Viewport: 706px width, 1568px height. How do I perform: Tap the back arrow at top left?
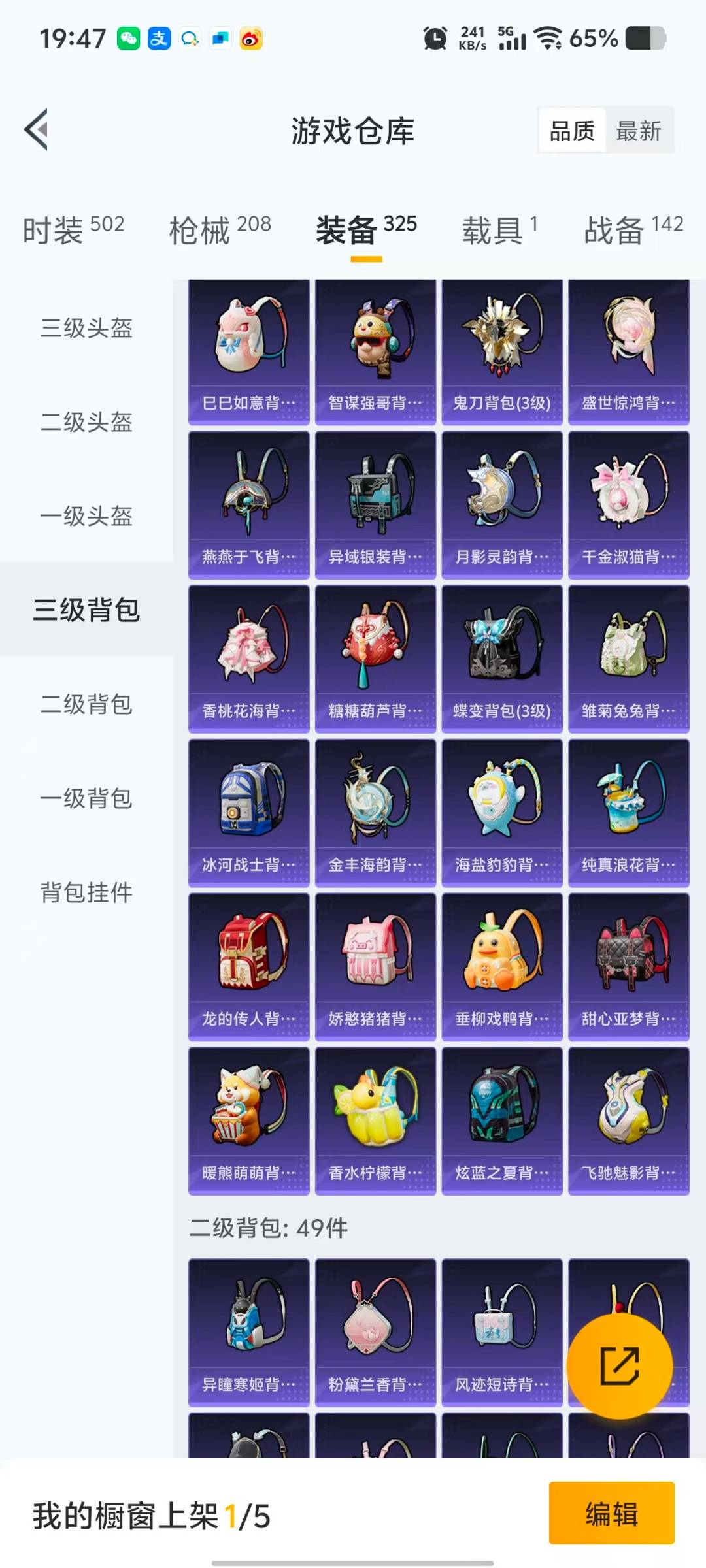(38, 129)
